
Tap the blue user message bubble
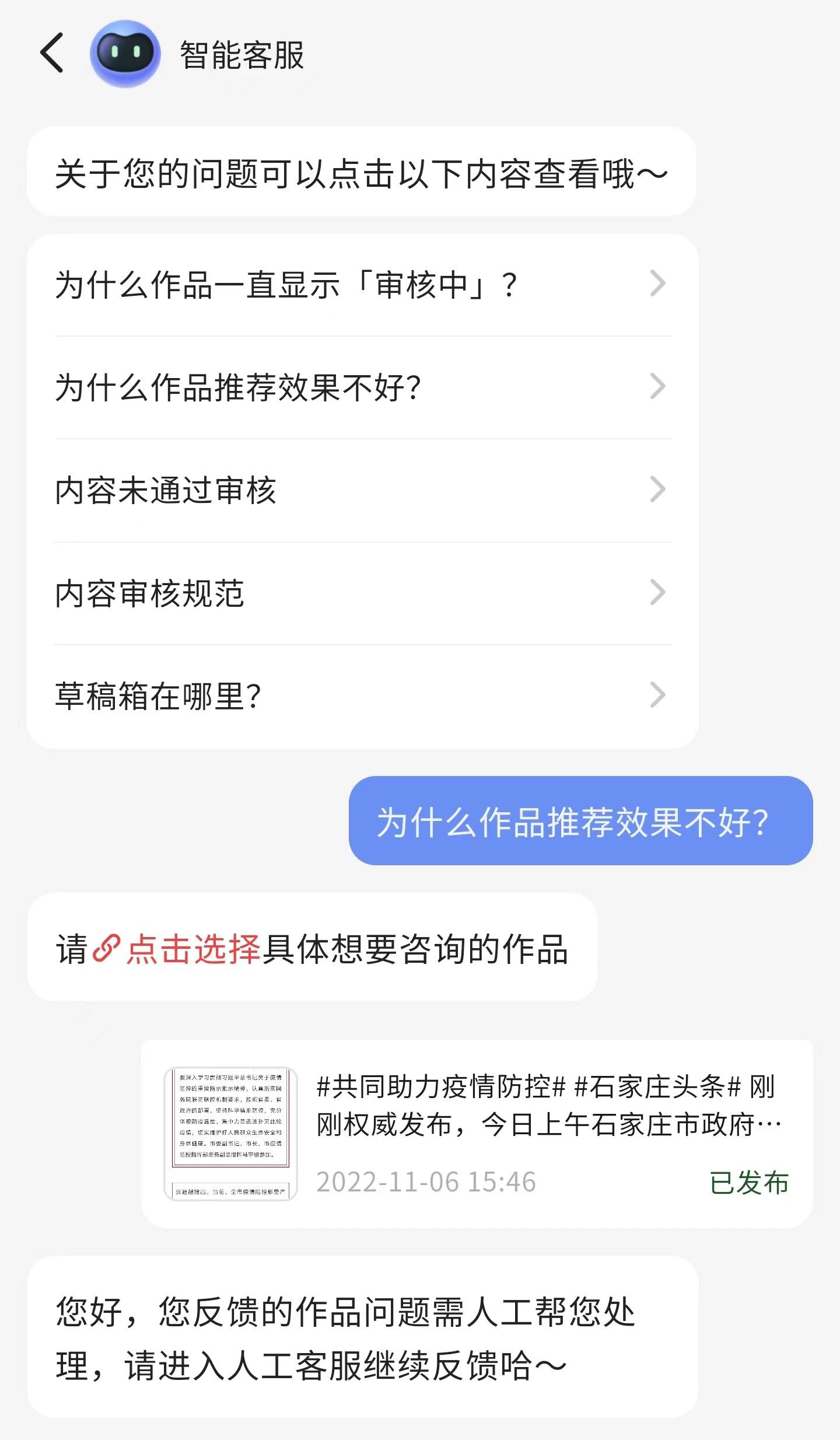577,823
